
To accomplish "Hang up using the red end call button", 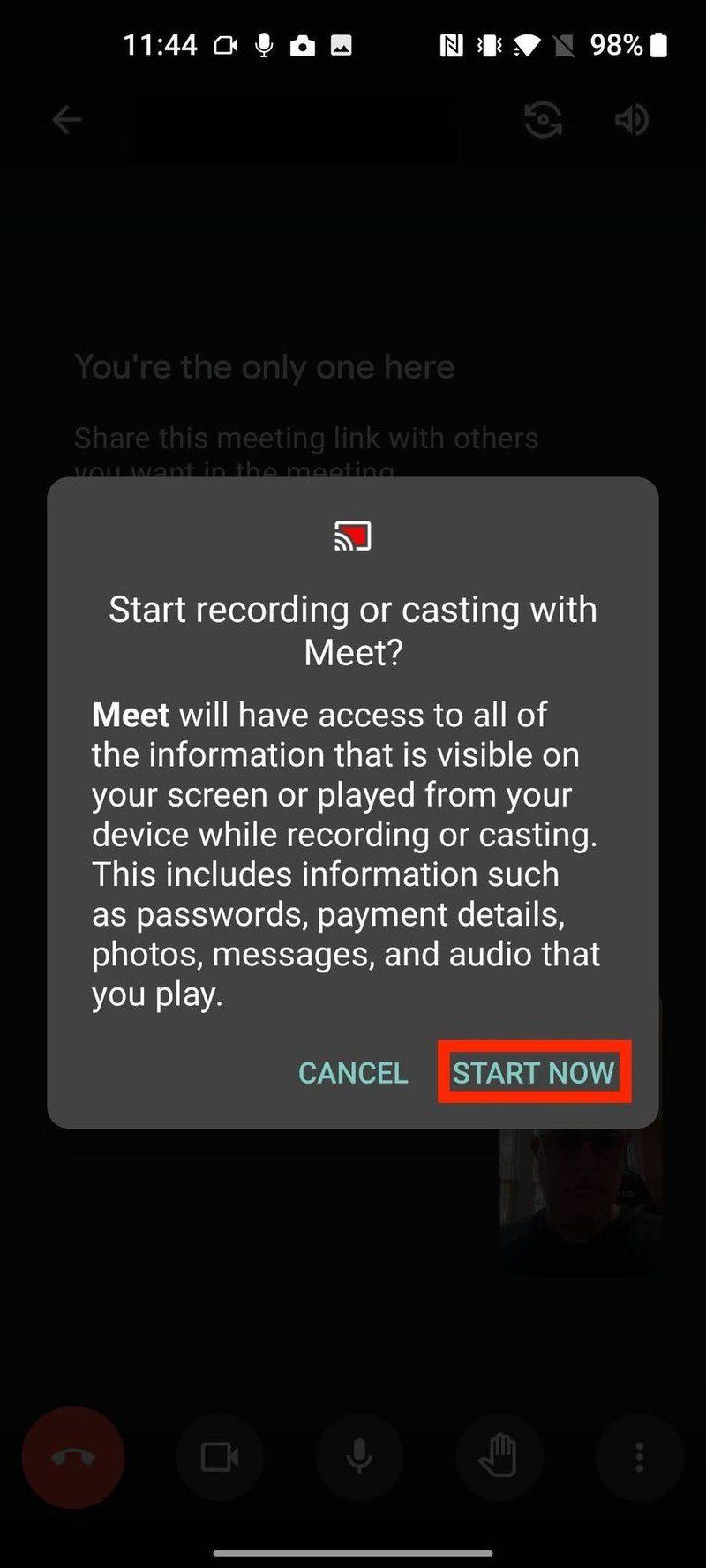I will (x=74, y=1457).
